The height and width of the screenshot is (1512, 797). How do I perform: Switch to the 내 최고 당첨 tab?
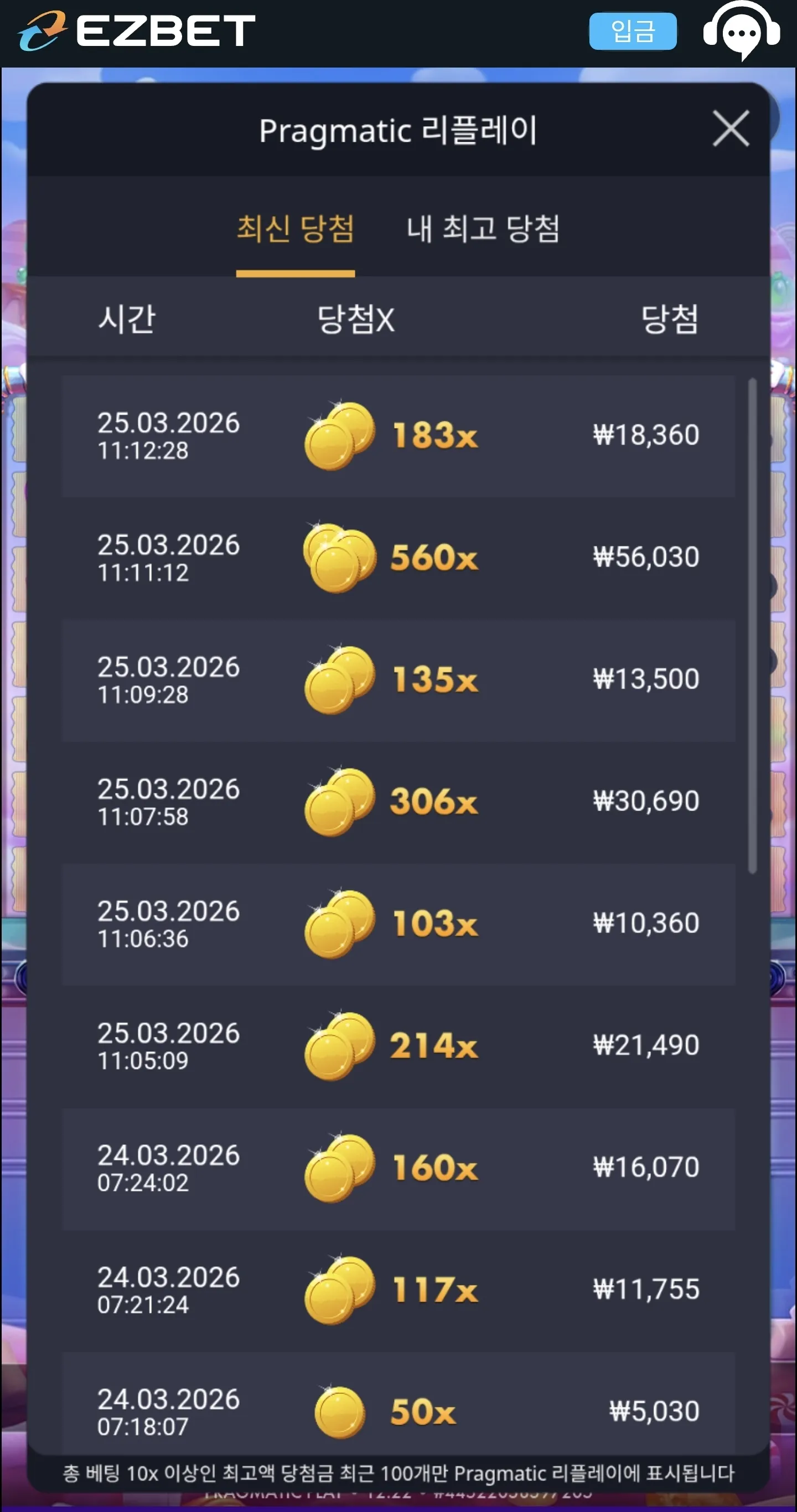(483, 228)
